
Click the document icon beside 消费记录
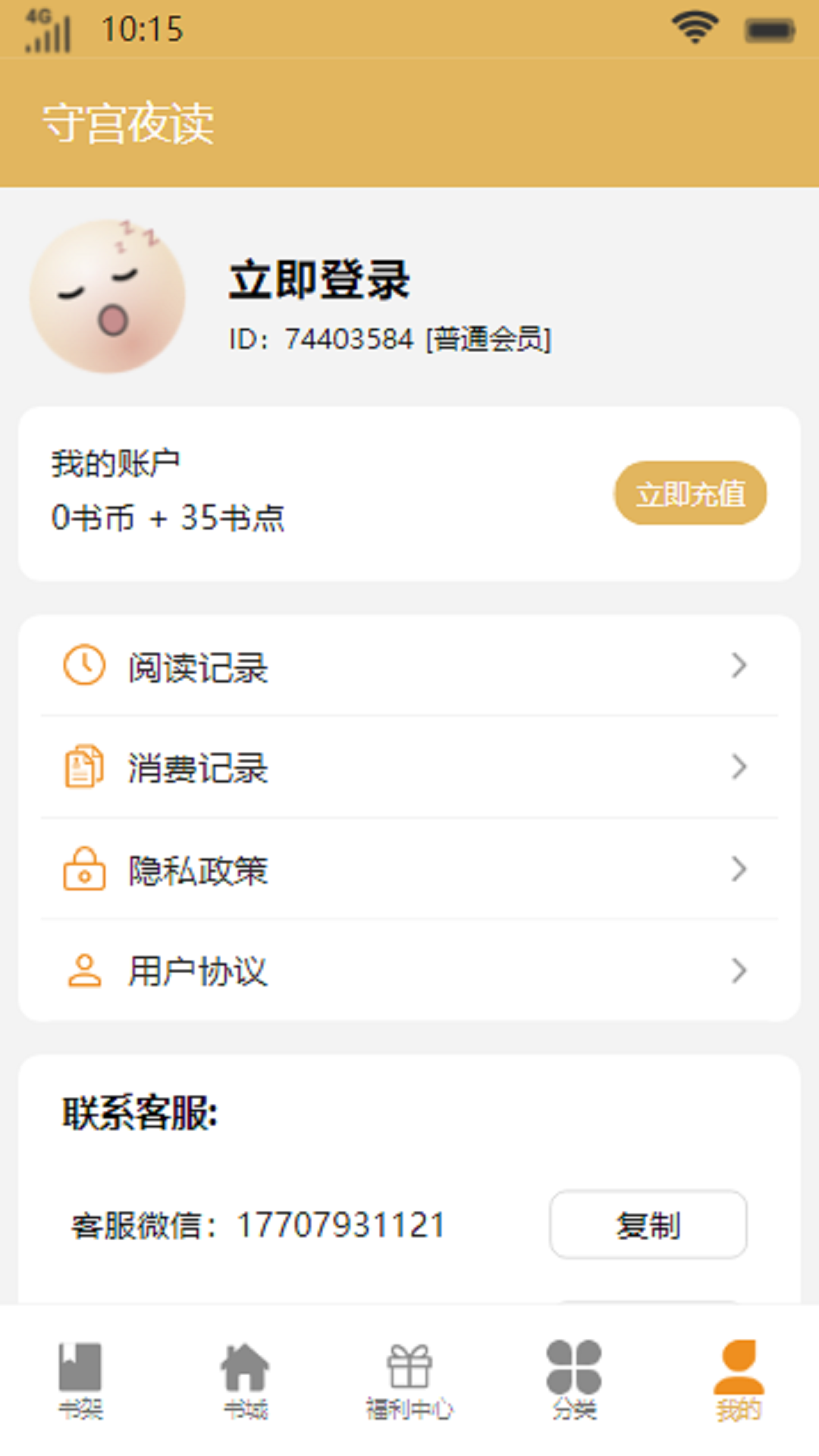tap(83, 767)
